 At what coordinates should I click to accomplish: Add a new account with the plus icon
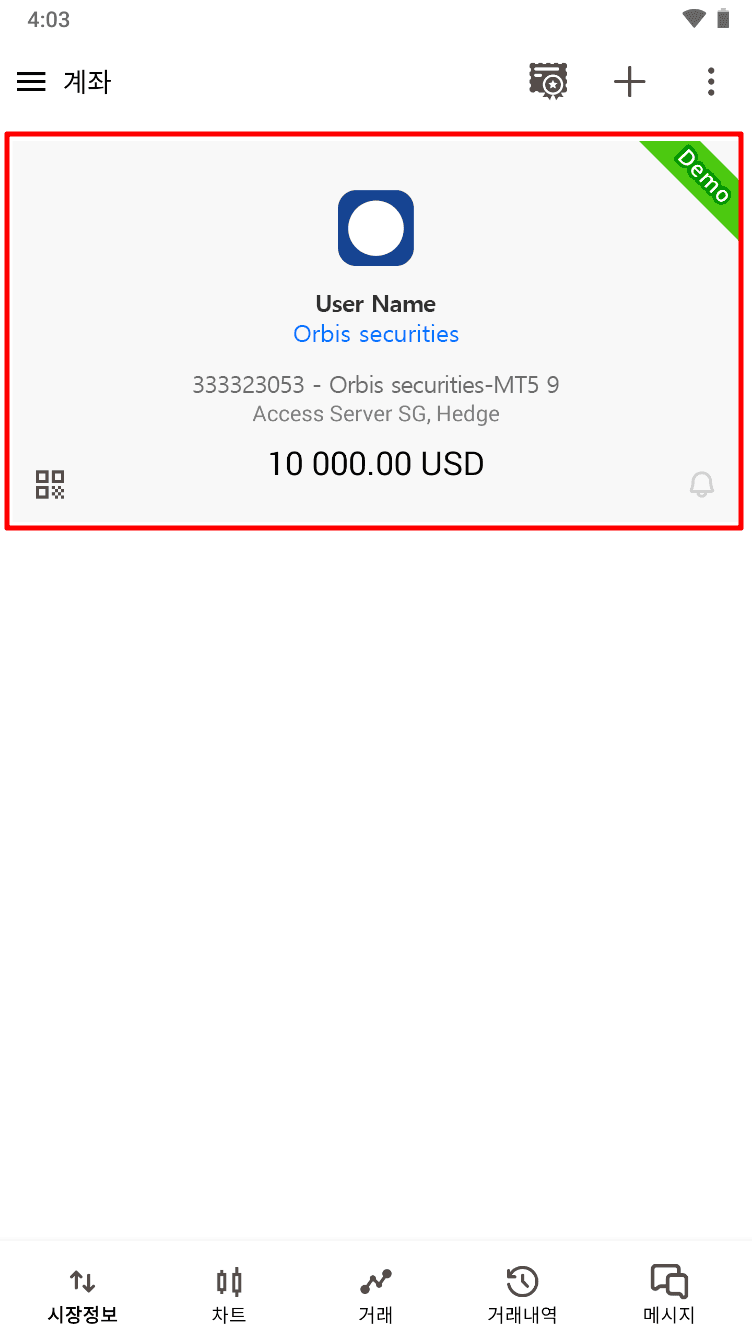coord(629,81)
